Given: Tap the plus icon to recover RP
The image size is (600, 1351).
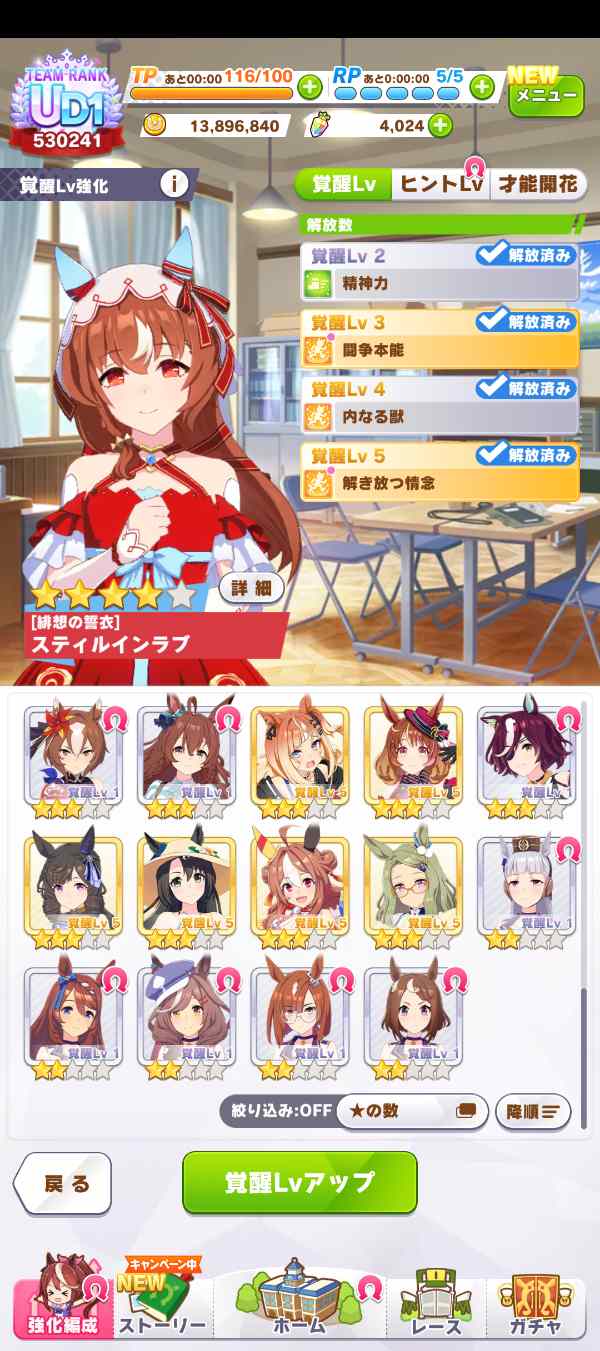Looking at the screenshot, I should [482, 87].
